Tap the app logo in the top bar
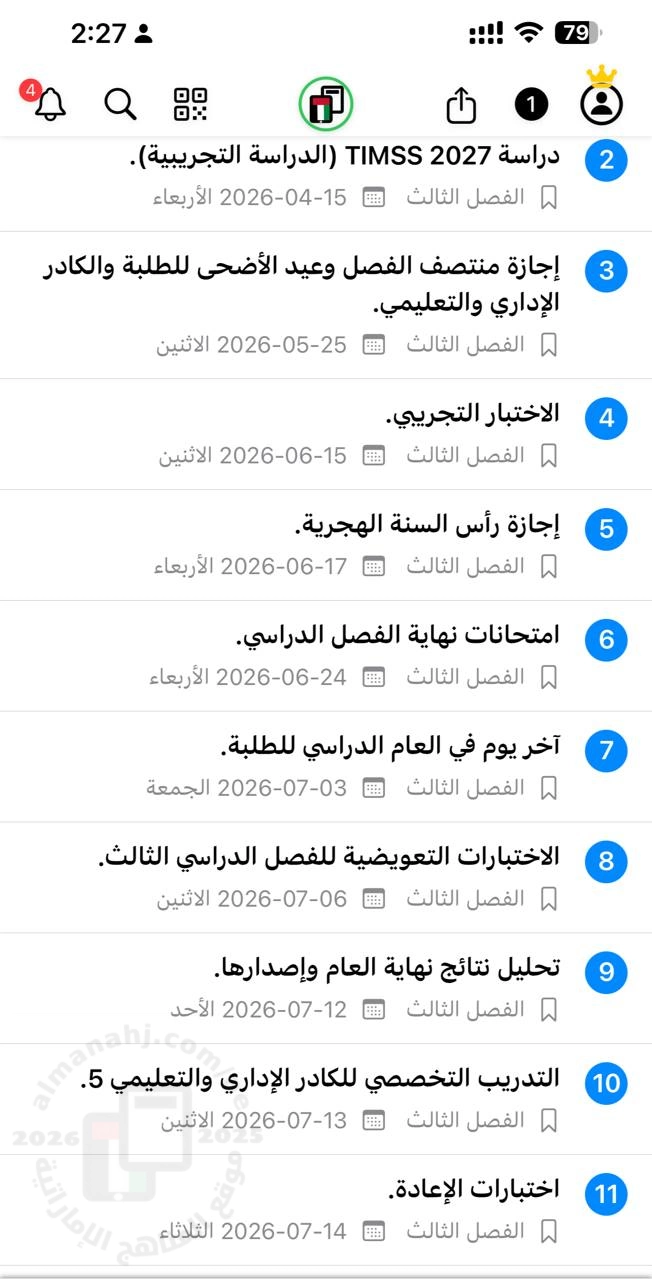 [x=326, y=104]
